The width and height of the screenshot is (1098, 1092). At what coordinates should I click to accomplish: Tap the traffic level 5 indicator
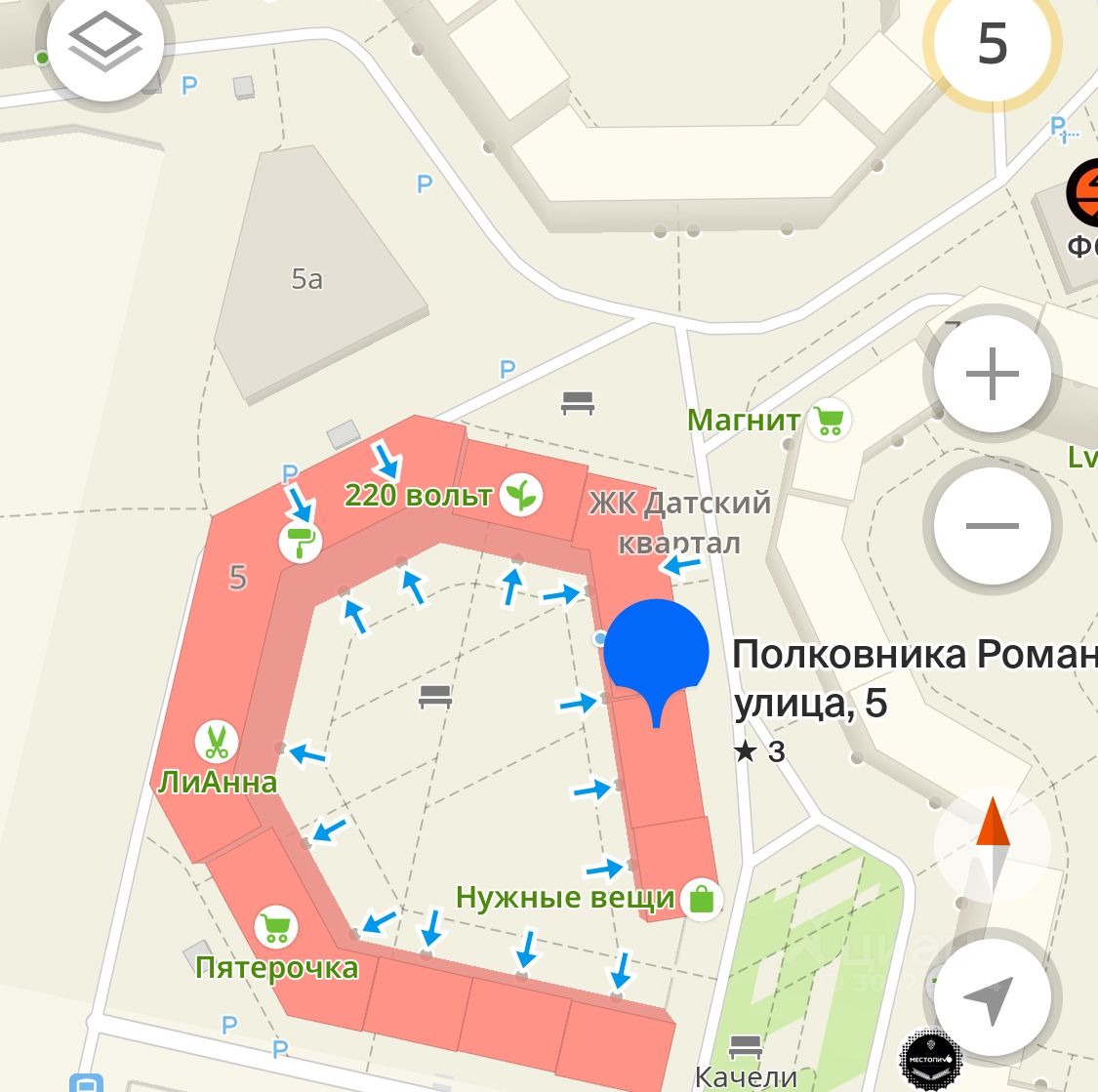point(993,44)
